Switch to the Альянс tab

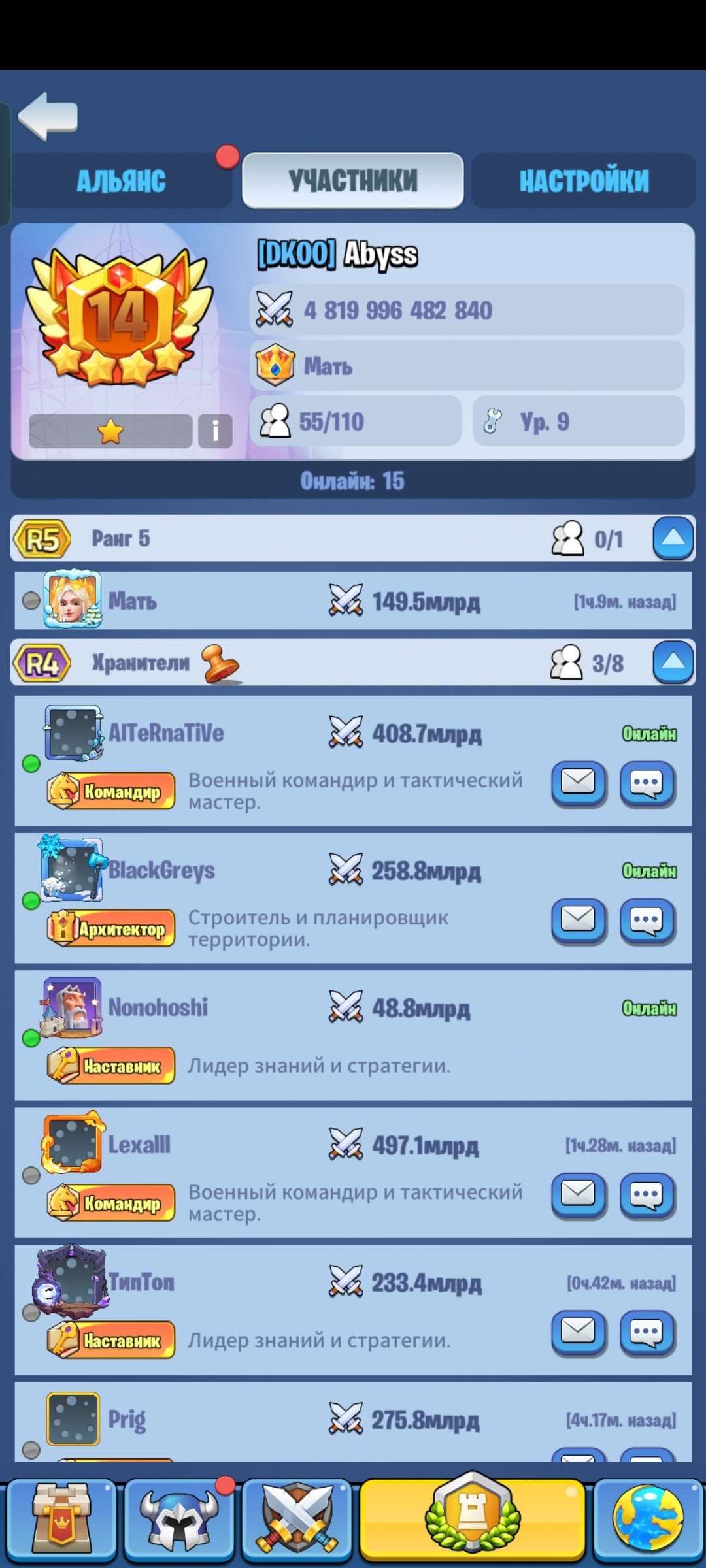122,181
